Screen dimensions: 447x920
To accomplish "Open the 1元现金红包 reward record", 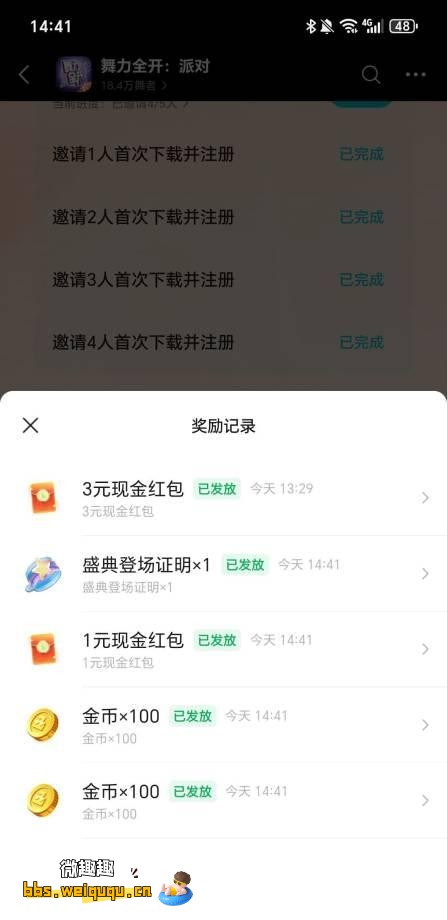I will (224, 649).
